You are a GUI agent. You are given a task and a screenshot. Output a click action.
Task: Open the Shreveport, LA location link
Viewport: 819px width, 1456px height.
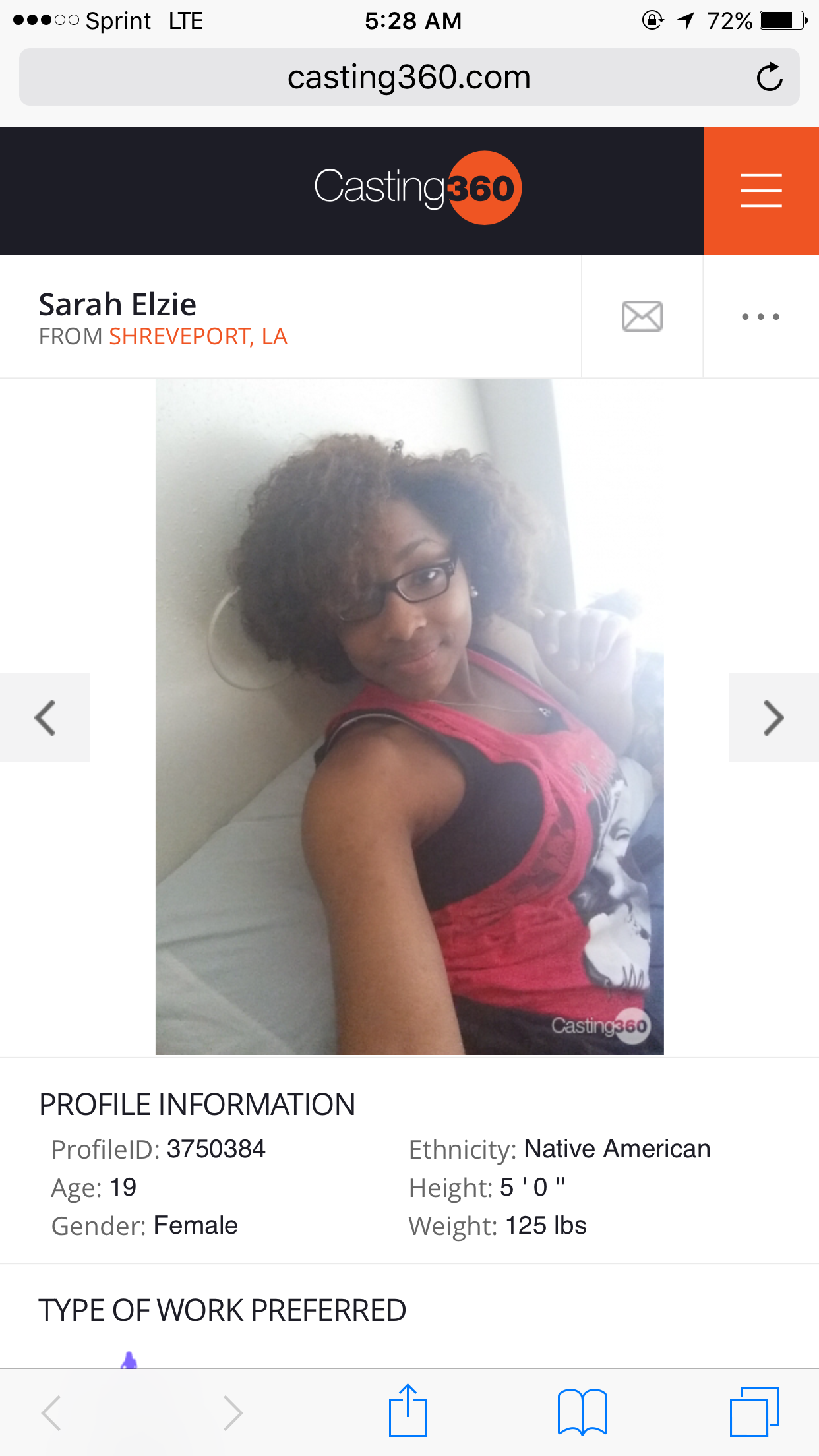(198, 337)
